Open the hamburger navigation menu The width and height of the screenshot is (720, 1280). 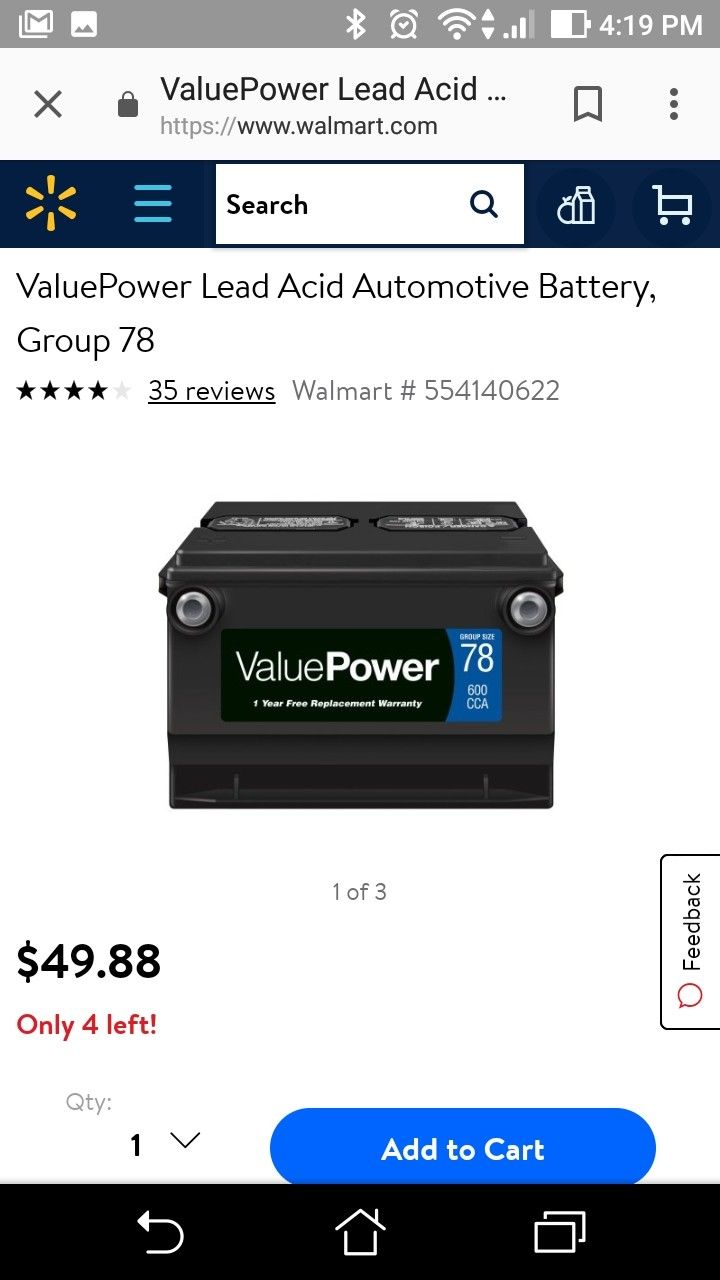(x=153, y=204)
